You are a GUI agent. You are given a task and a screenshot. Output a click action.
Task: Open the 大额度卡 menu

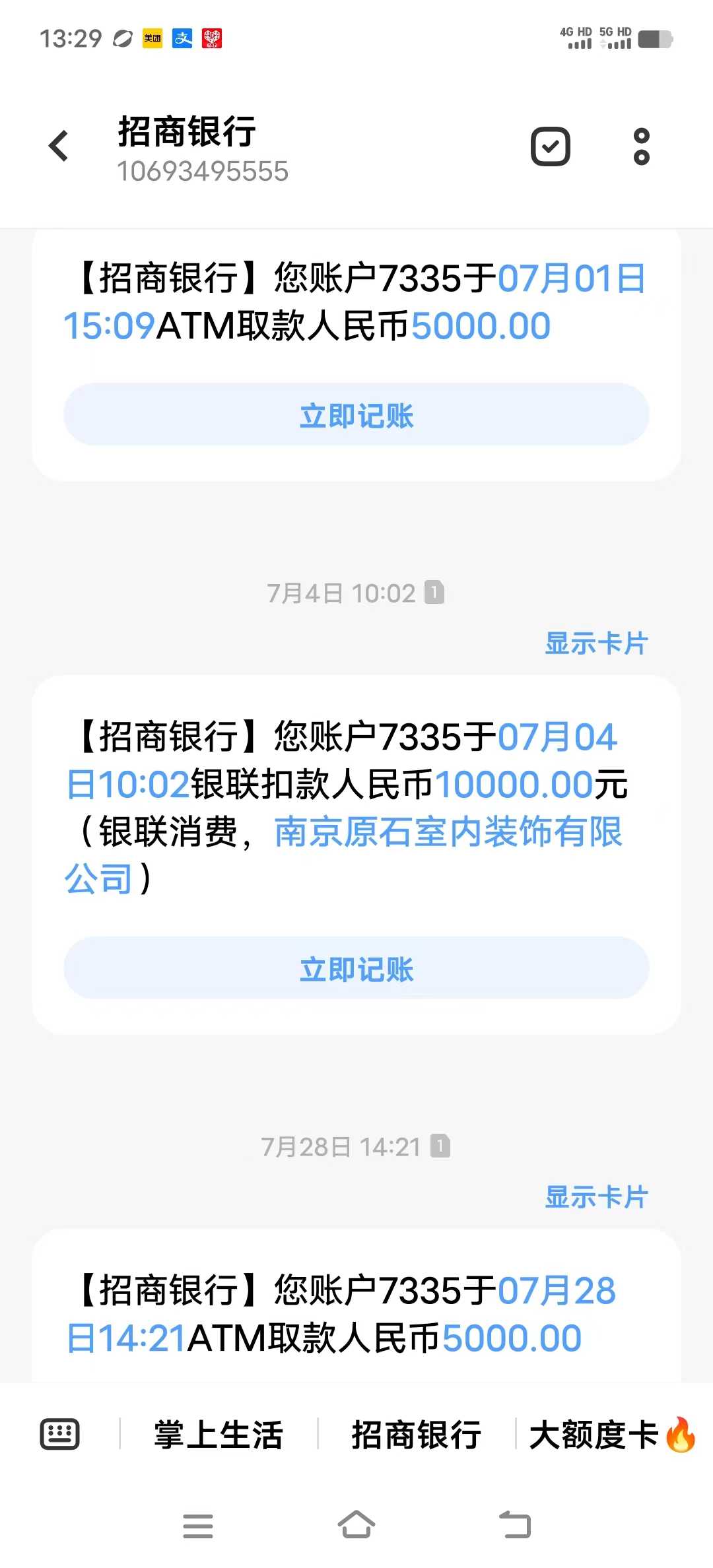(x=611, y=1435)
